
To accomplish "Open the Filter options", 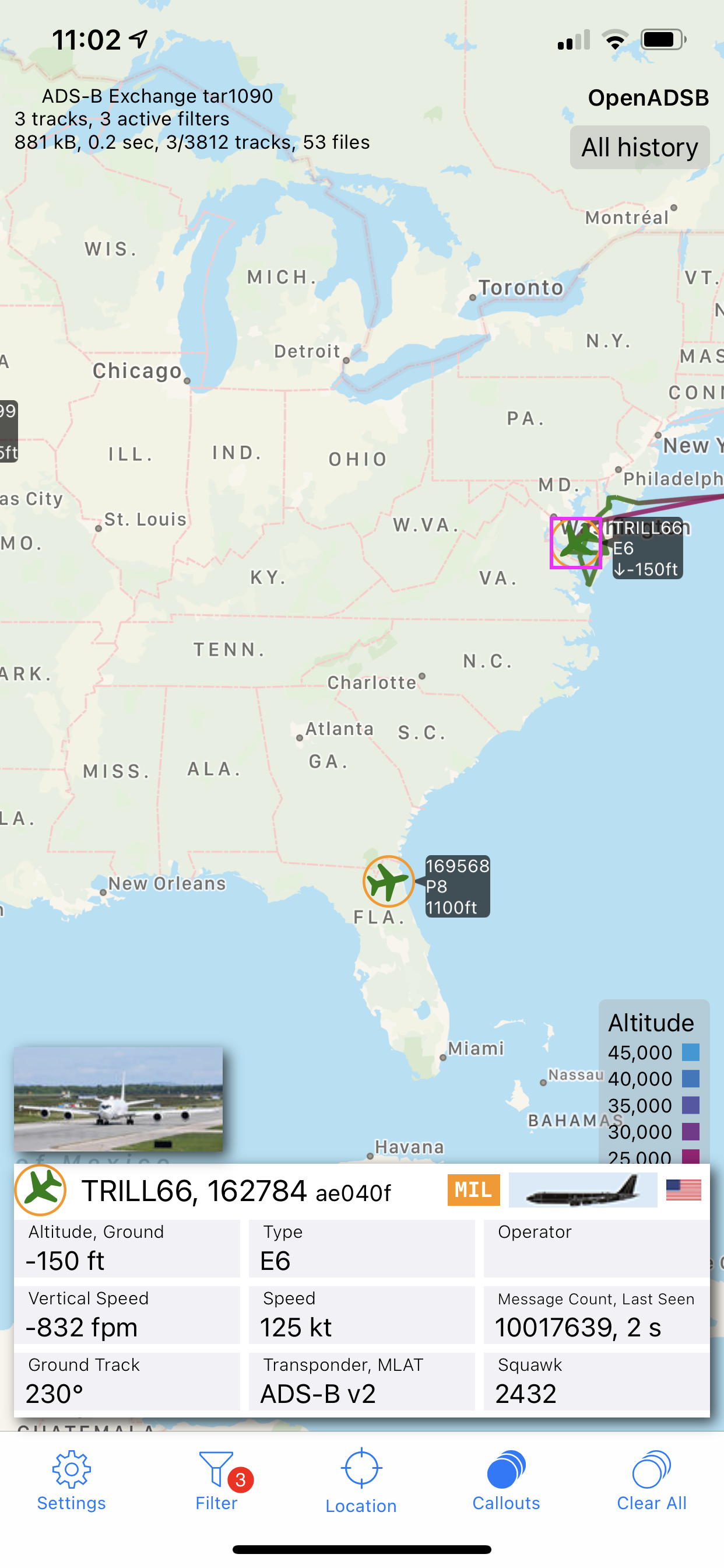I will 217,1480.
